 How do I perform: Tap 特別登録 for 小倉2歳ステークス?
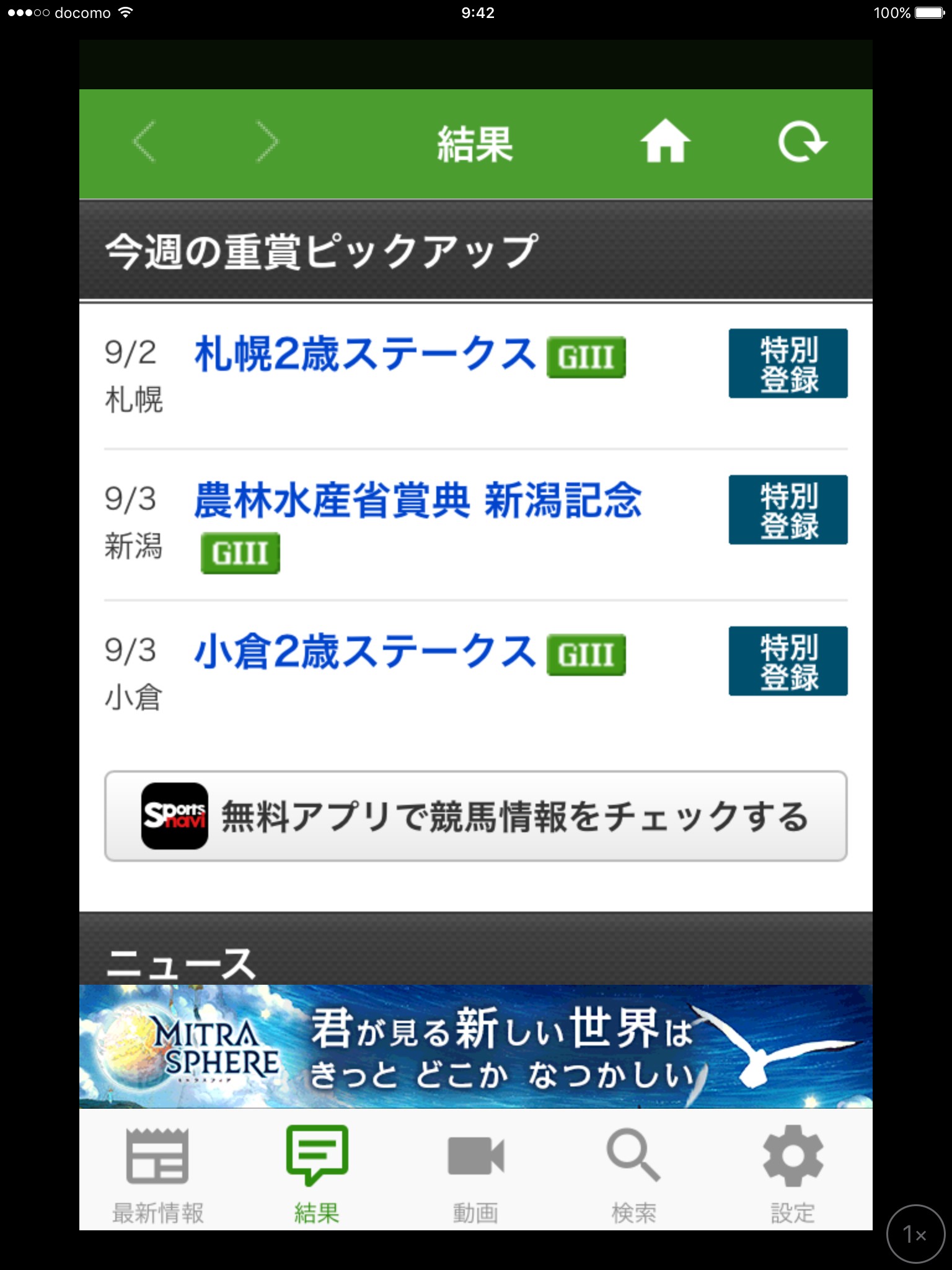[788, 661]
